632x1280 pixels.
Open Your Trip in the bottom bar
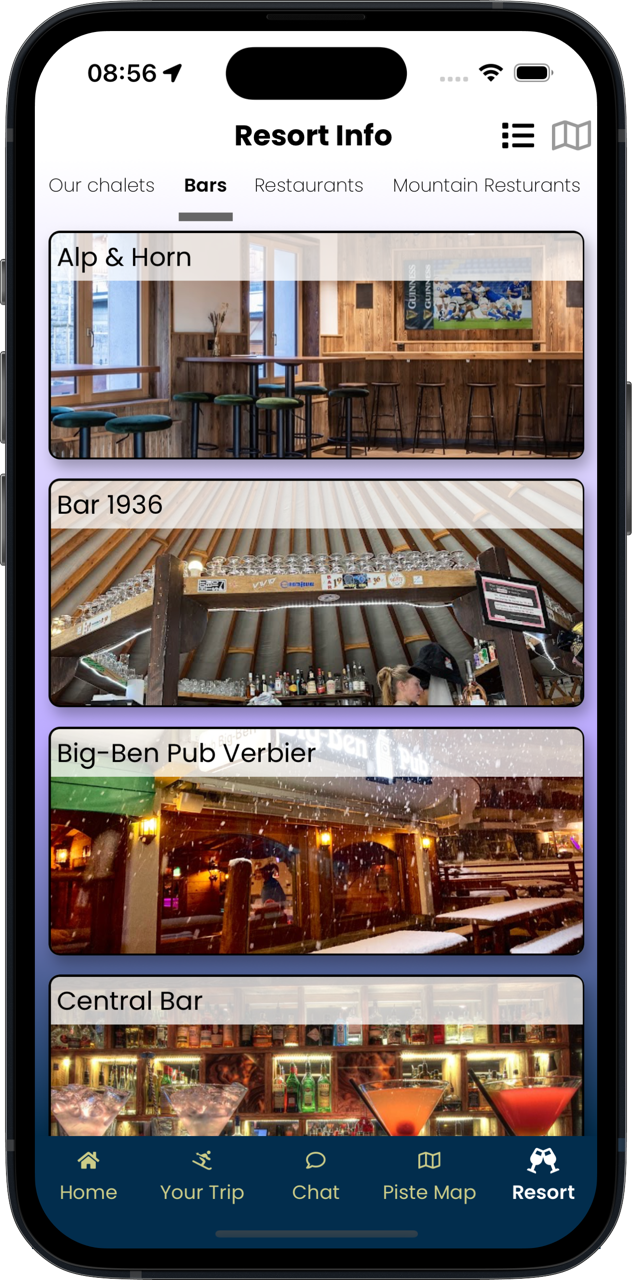tap(202, 1176)
